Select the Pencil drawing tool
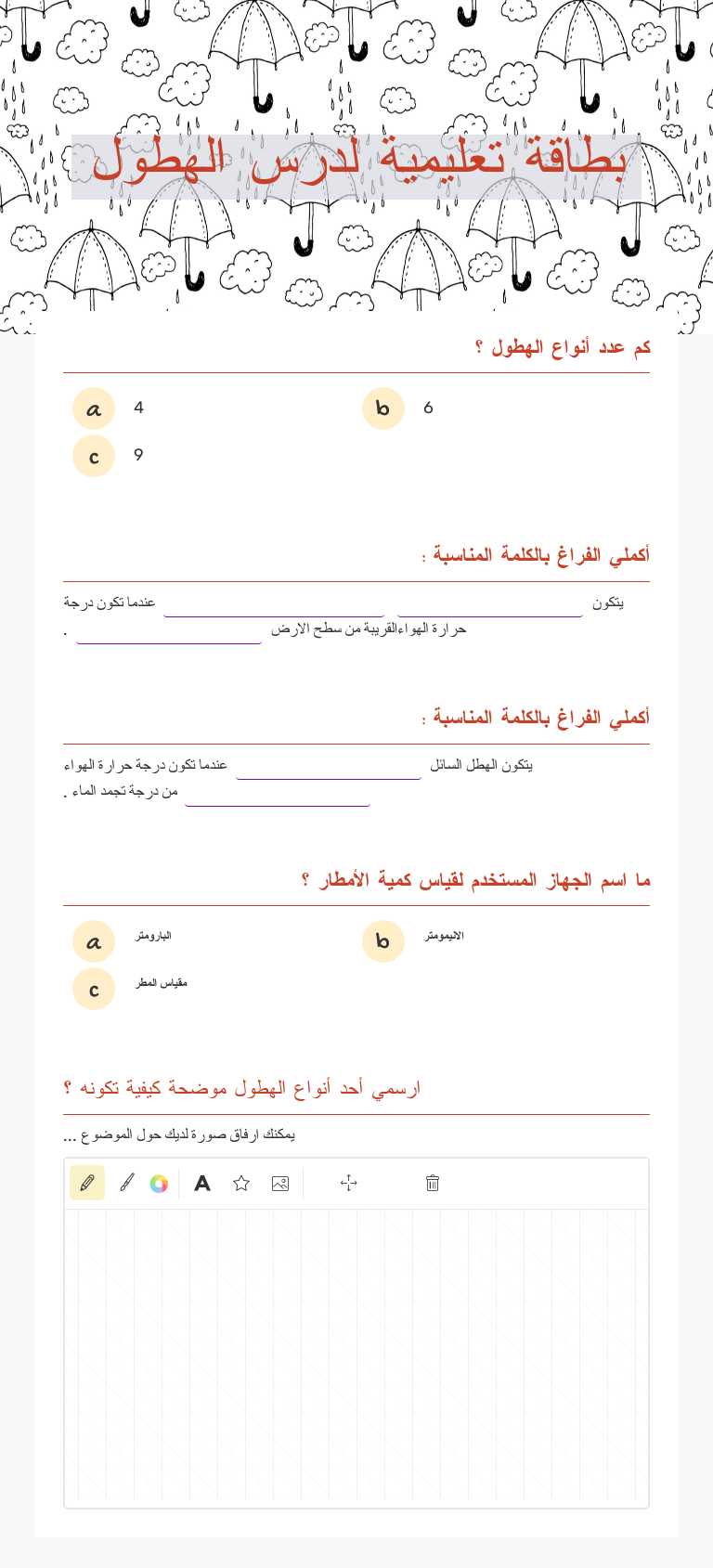The height and width of the screenshot is (1568, 713). coord(86,1183)
